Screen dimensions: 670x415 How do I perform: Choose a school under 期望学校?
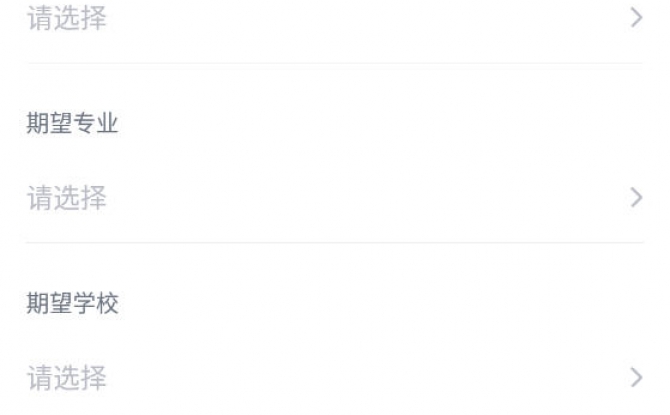(334, 377)
